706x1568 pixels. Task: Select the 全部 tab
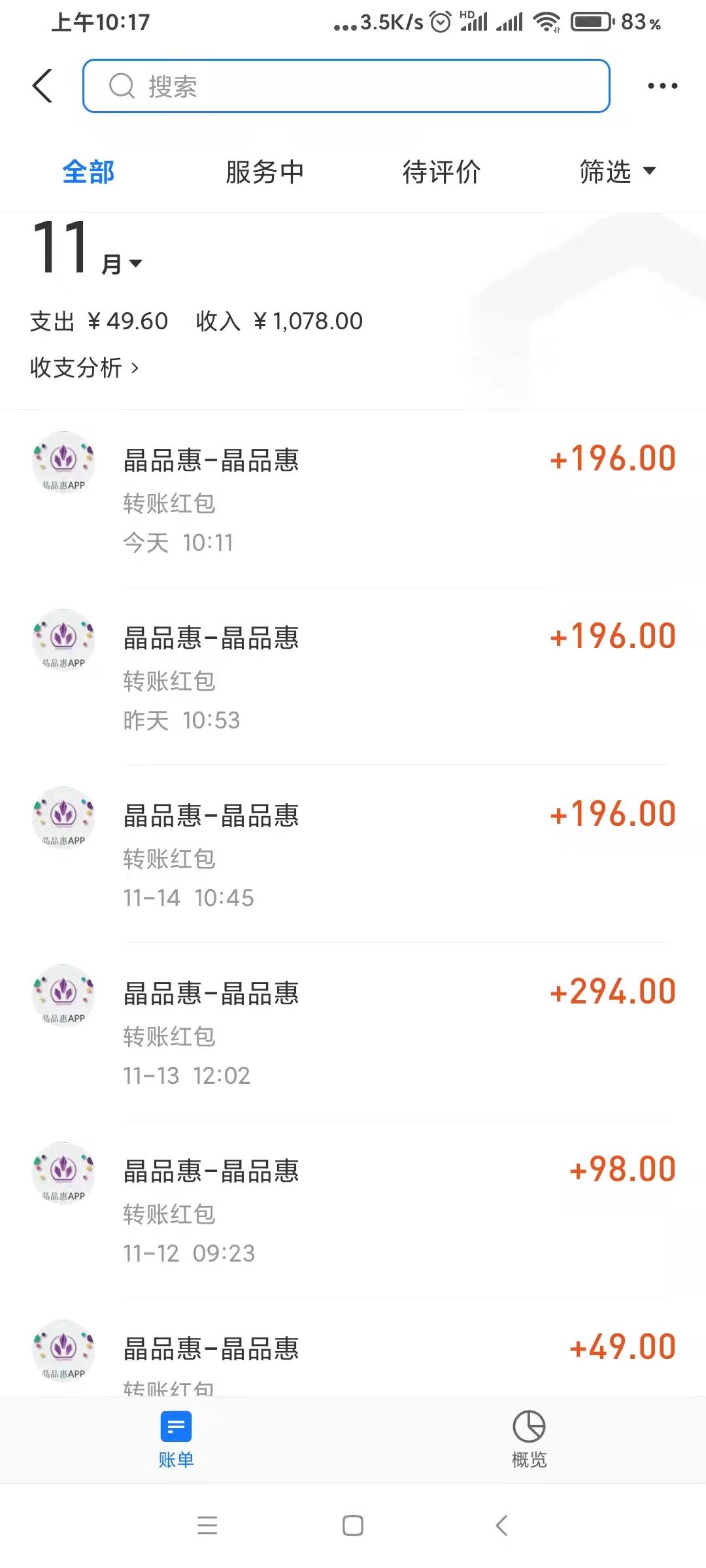click(88, 172)
